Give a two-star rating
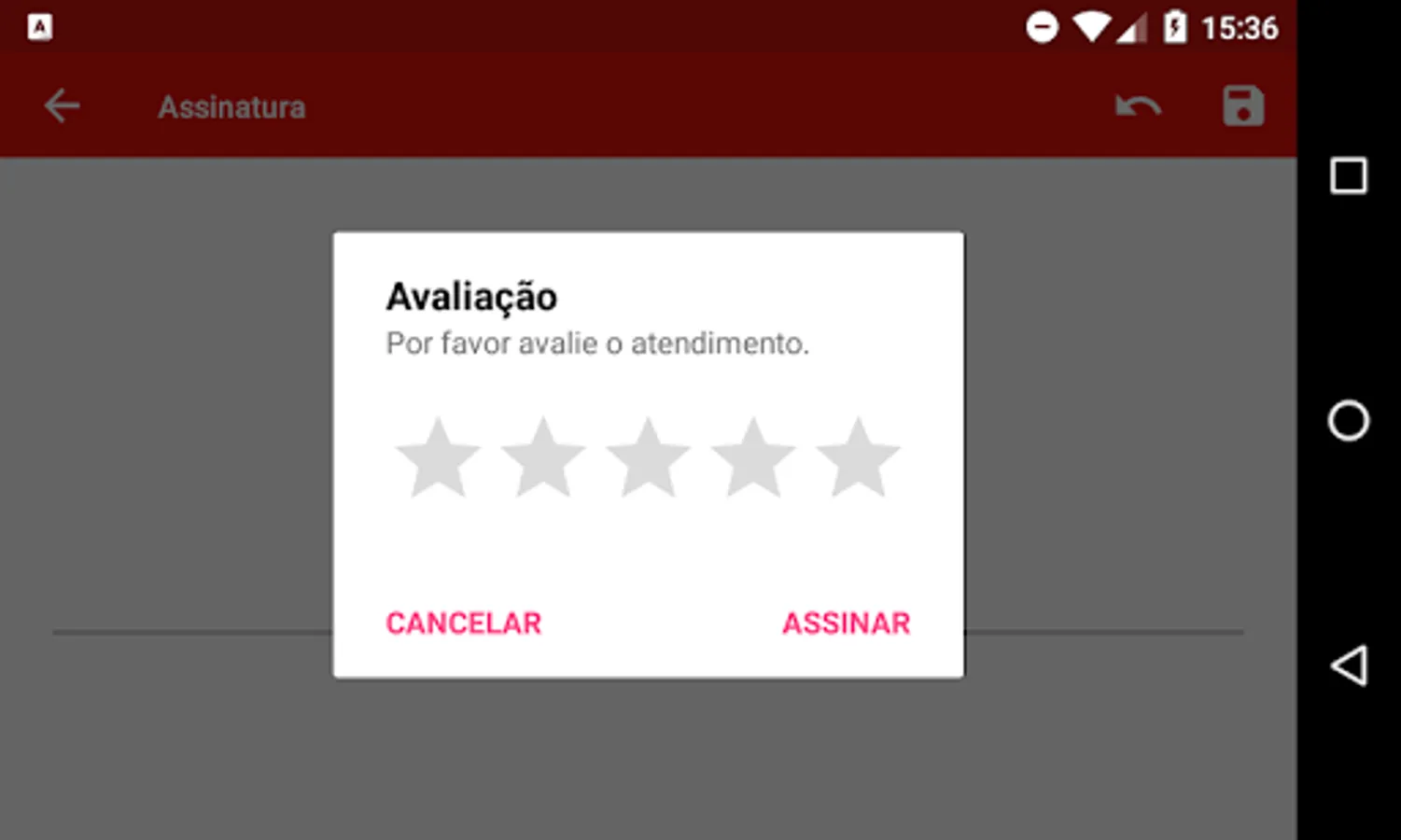This screenshot has width=1401, height=840. pos(543,458)
